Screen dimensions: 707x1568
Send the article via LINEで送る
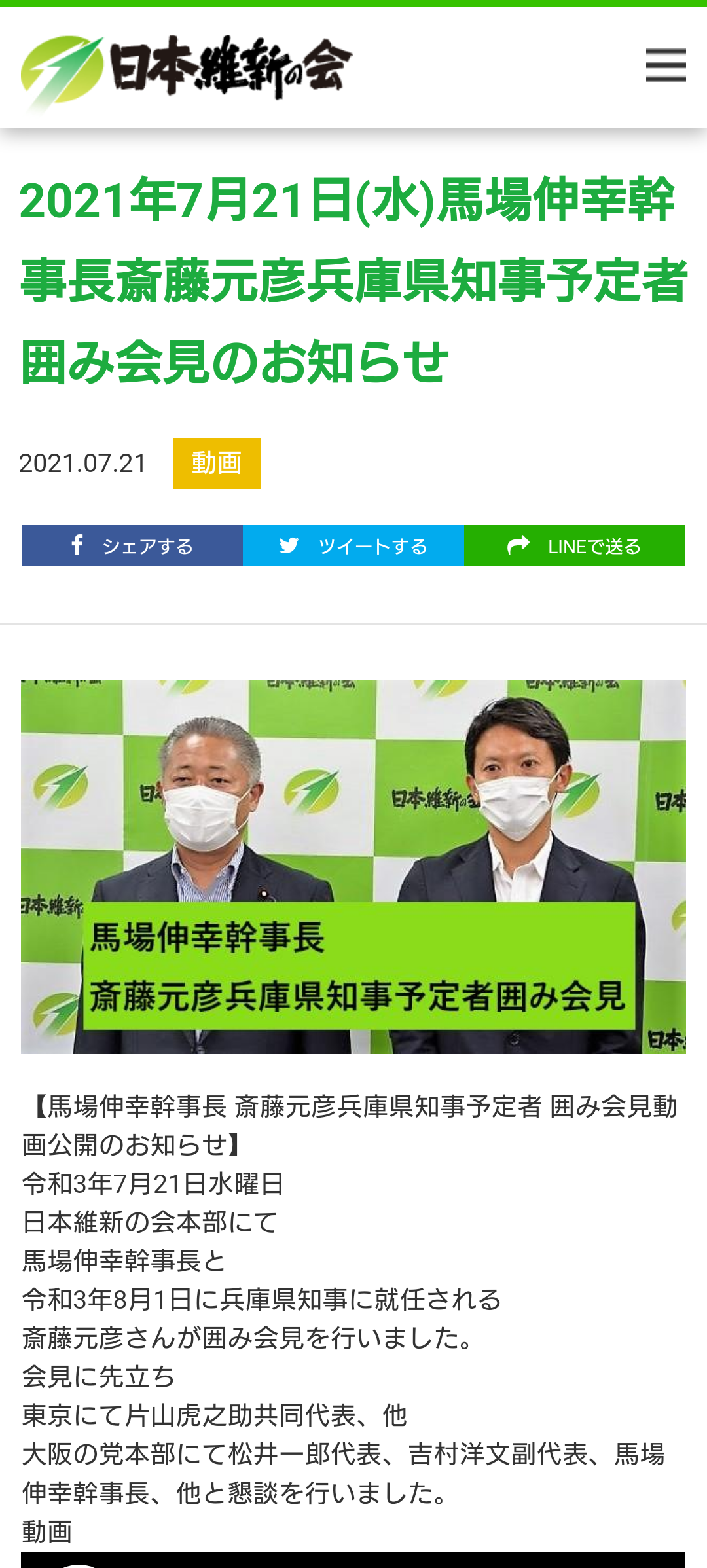(x=575, y=545)
